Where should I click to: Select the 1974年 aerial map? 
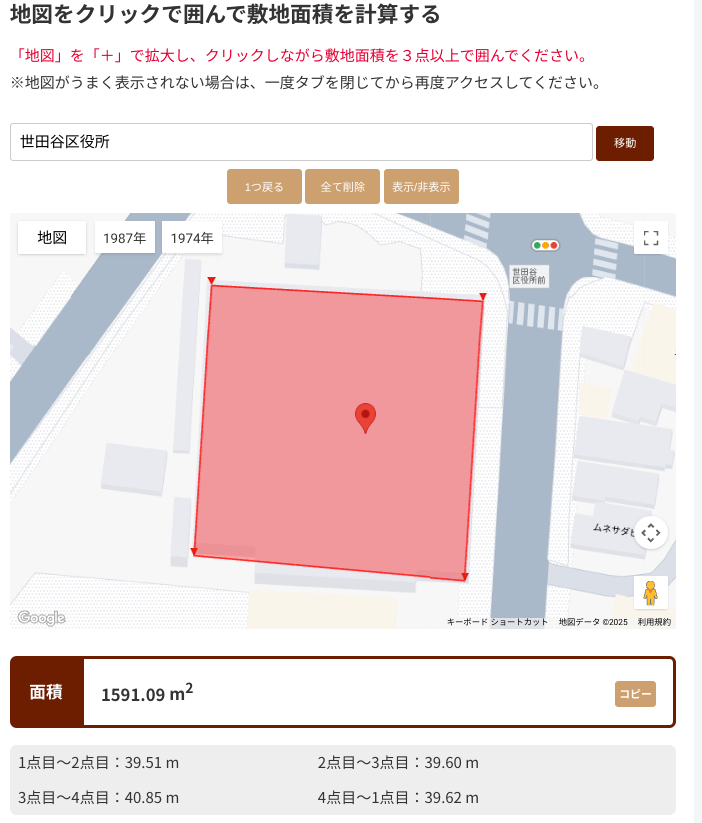pos(191,238)
